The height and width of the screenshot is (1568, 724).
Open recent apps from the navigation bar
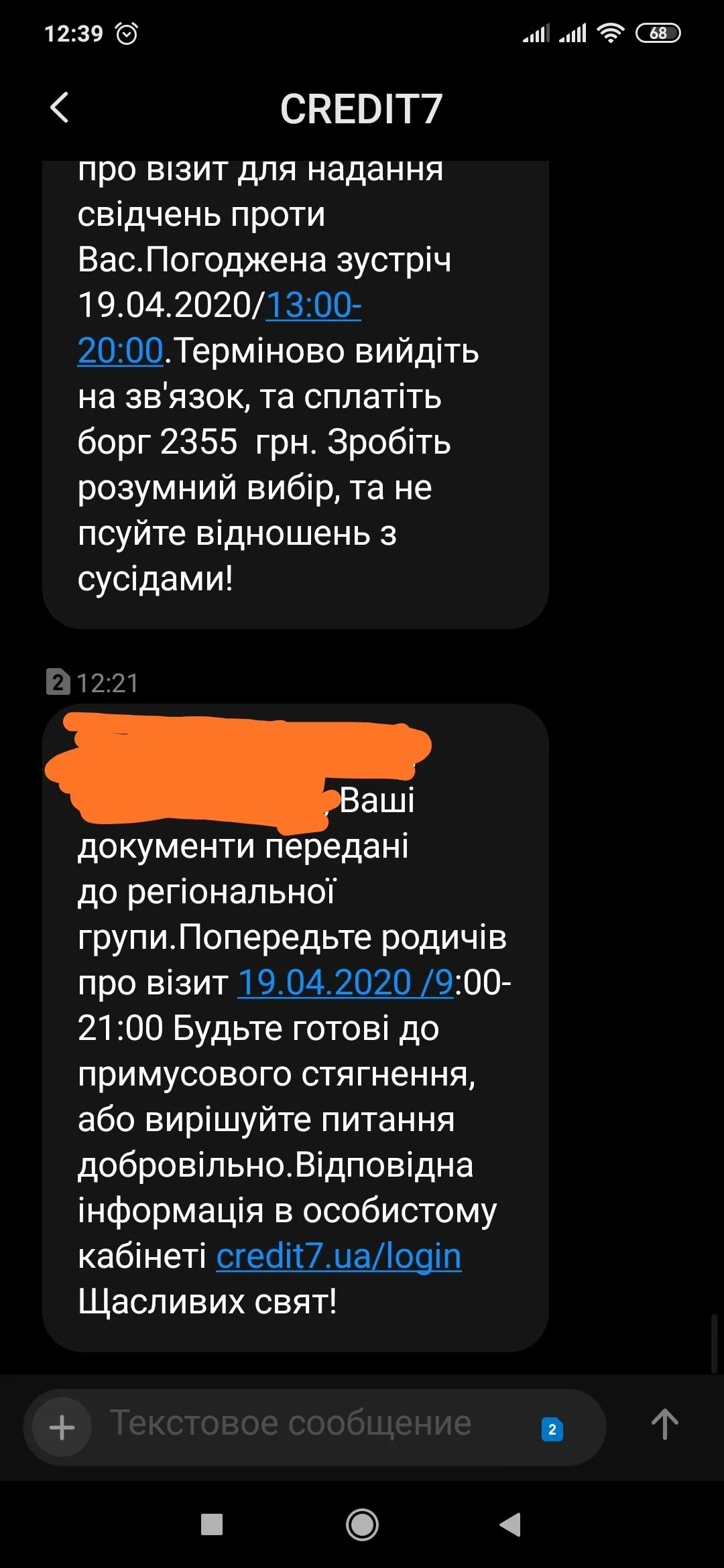212,1525
